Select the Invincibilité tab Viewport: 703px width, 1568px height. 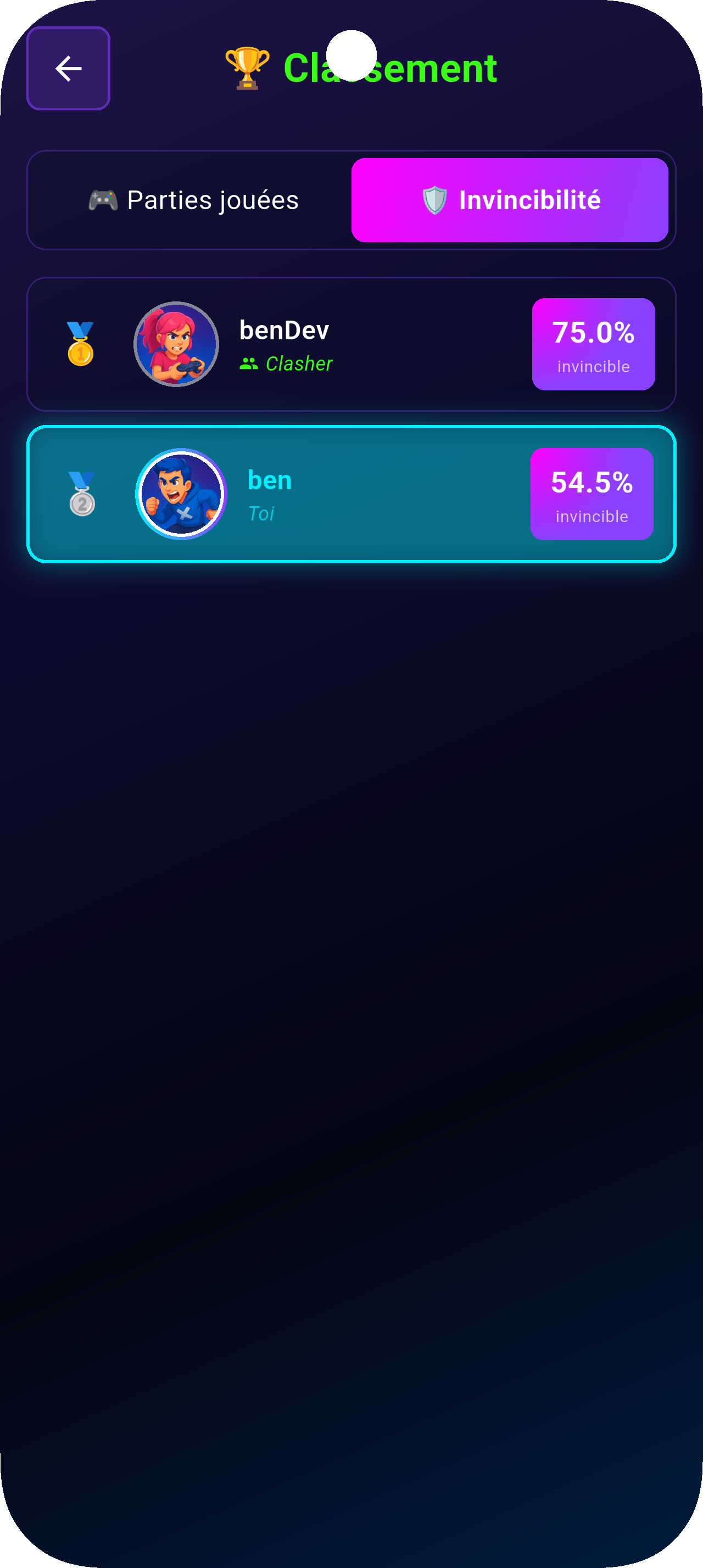pos(510,200)
